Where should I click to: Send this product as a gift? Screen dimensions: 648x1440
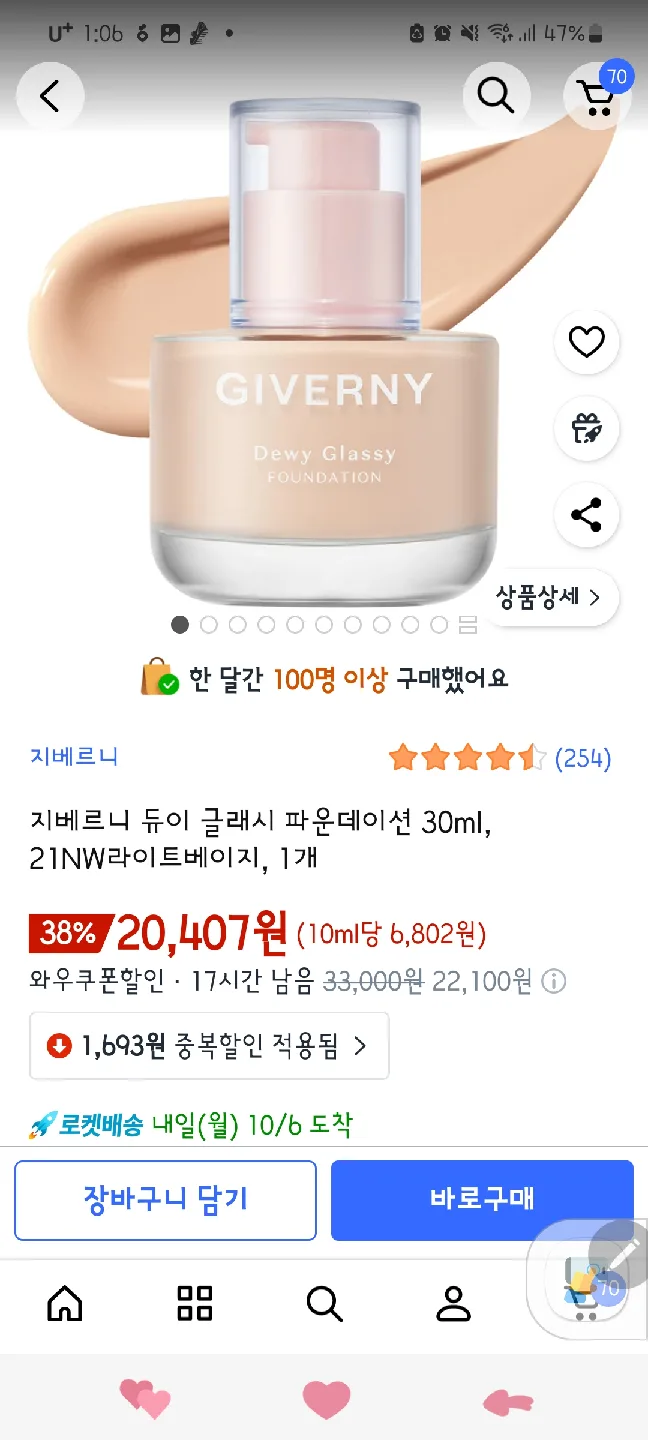click(586, 428)
